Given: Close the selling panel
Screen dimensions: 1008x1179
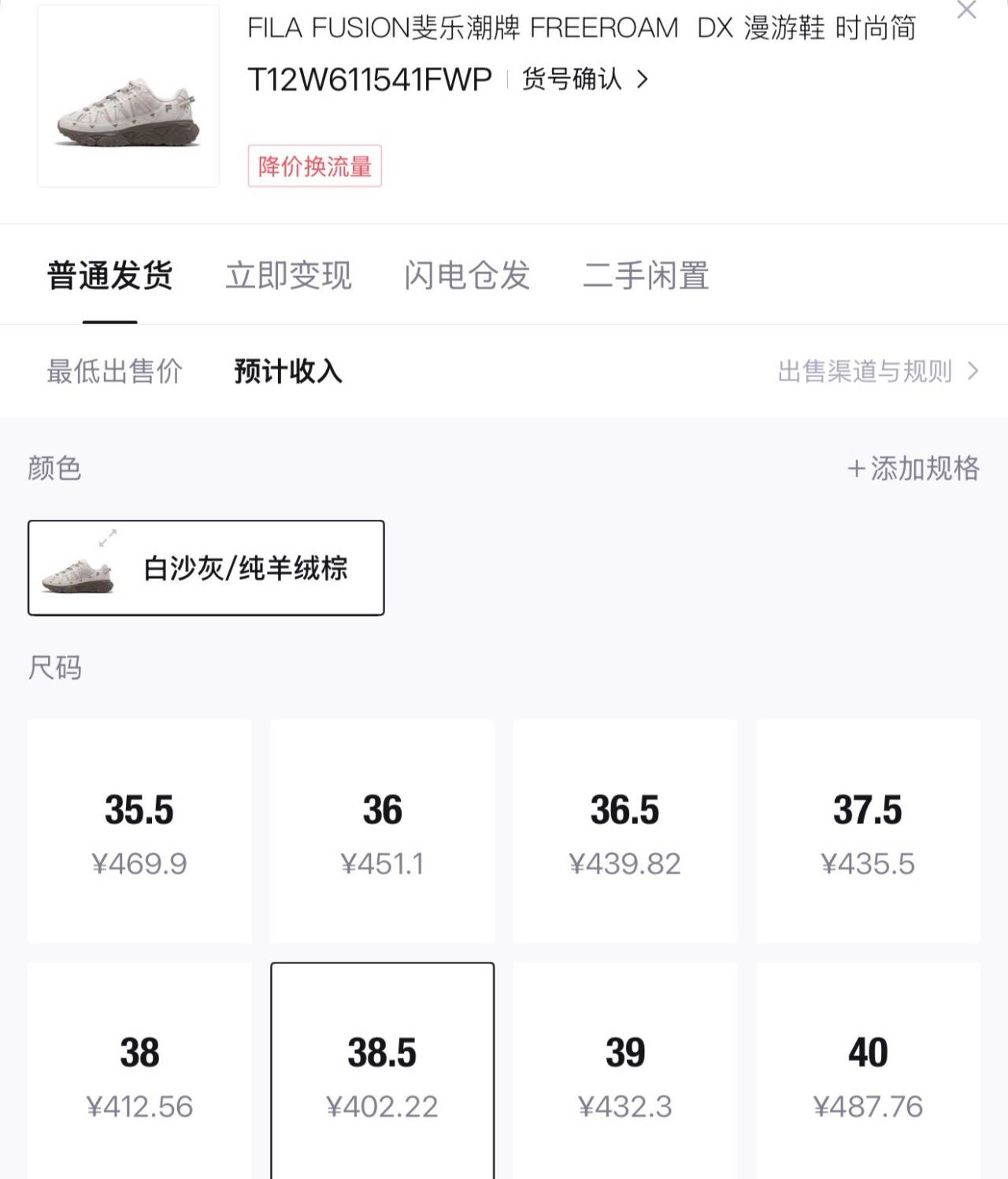Looking at the screenshot, I should (965, 10).
